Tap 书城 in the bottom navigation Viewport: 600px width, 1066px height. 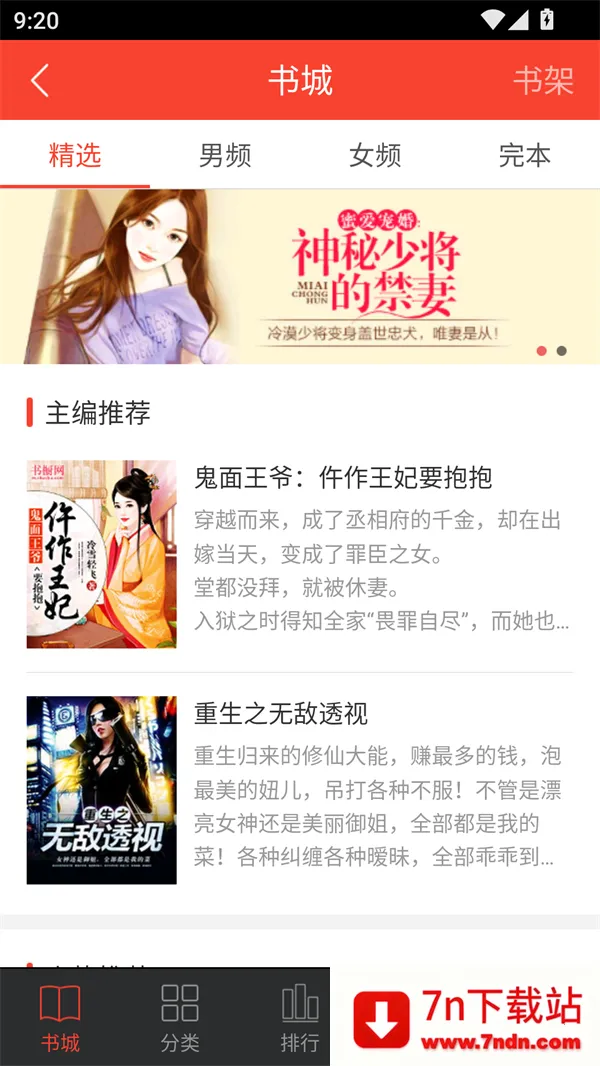[x=60, y=1017]
